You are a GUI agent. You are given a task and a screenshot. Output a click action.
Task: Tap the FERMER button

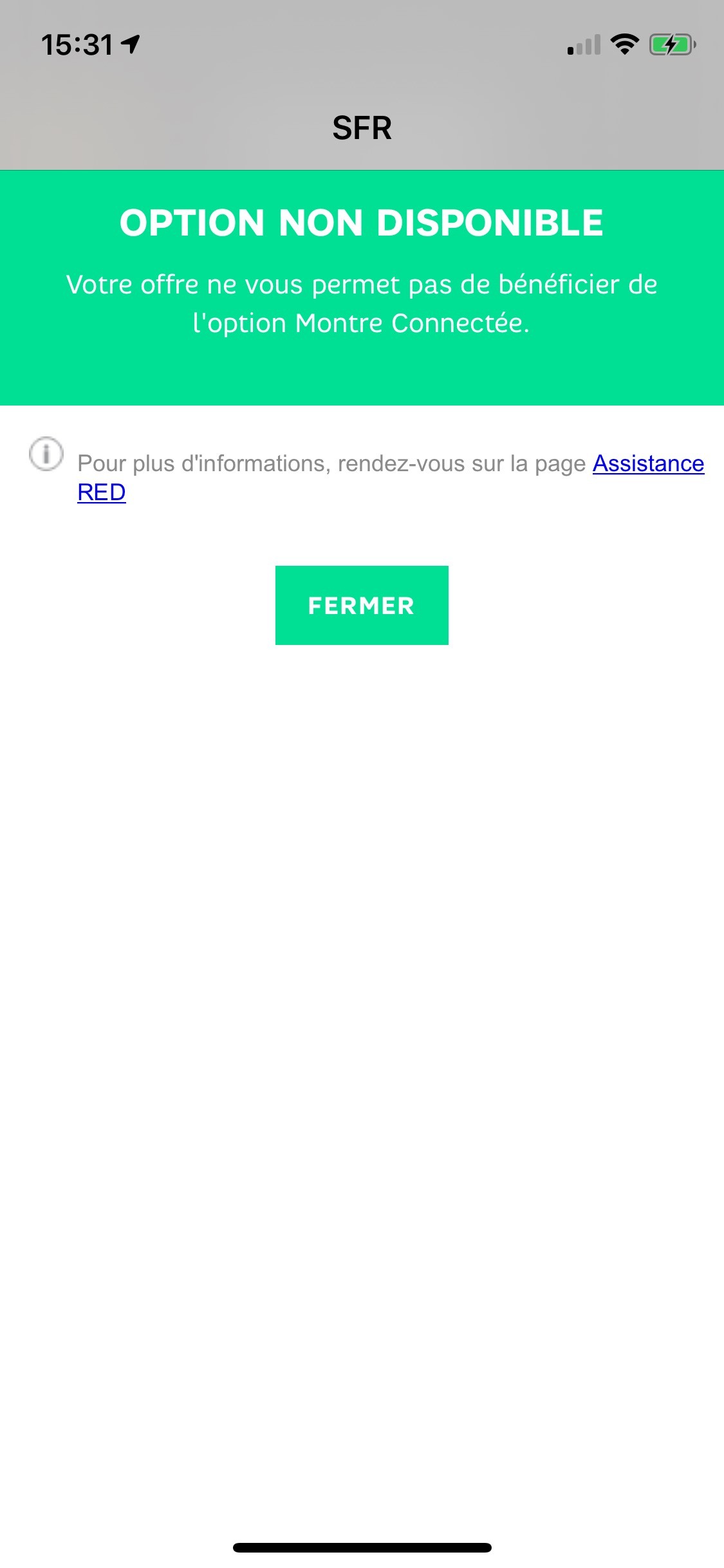tap(362, 605)
